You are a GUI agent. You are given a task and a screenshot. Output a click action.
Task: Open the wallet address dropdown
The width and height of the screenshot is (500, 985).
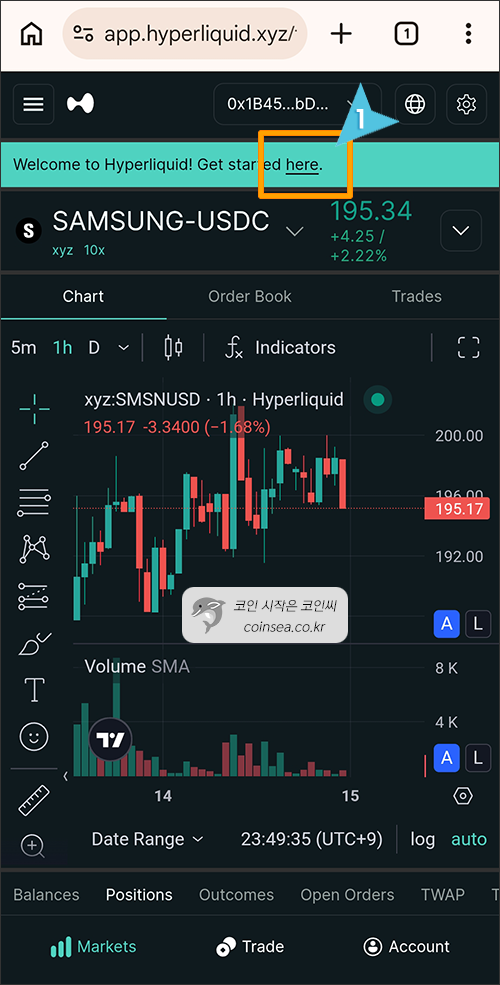(297, 104)
